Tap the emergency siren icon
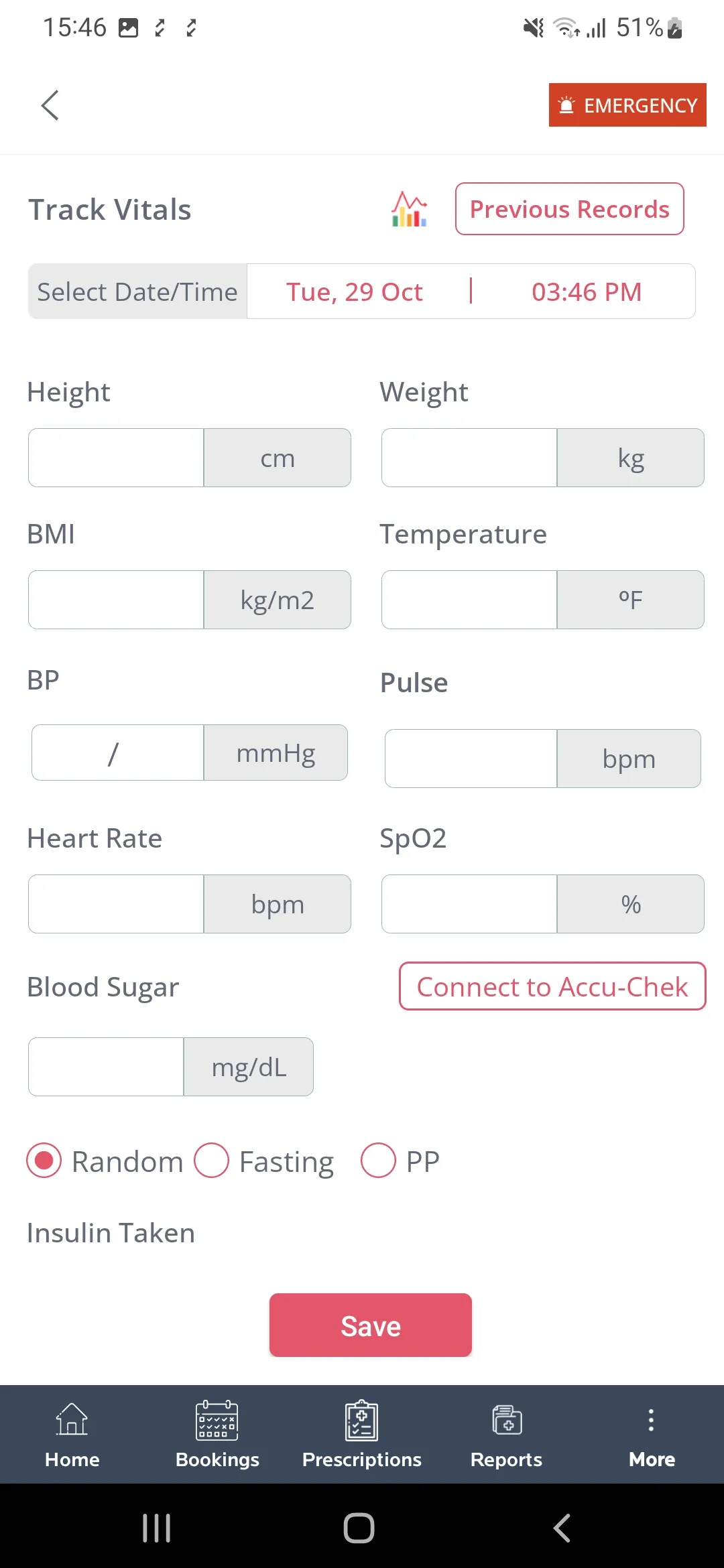This screenshot has height=1568, width=724. (566, 105)
